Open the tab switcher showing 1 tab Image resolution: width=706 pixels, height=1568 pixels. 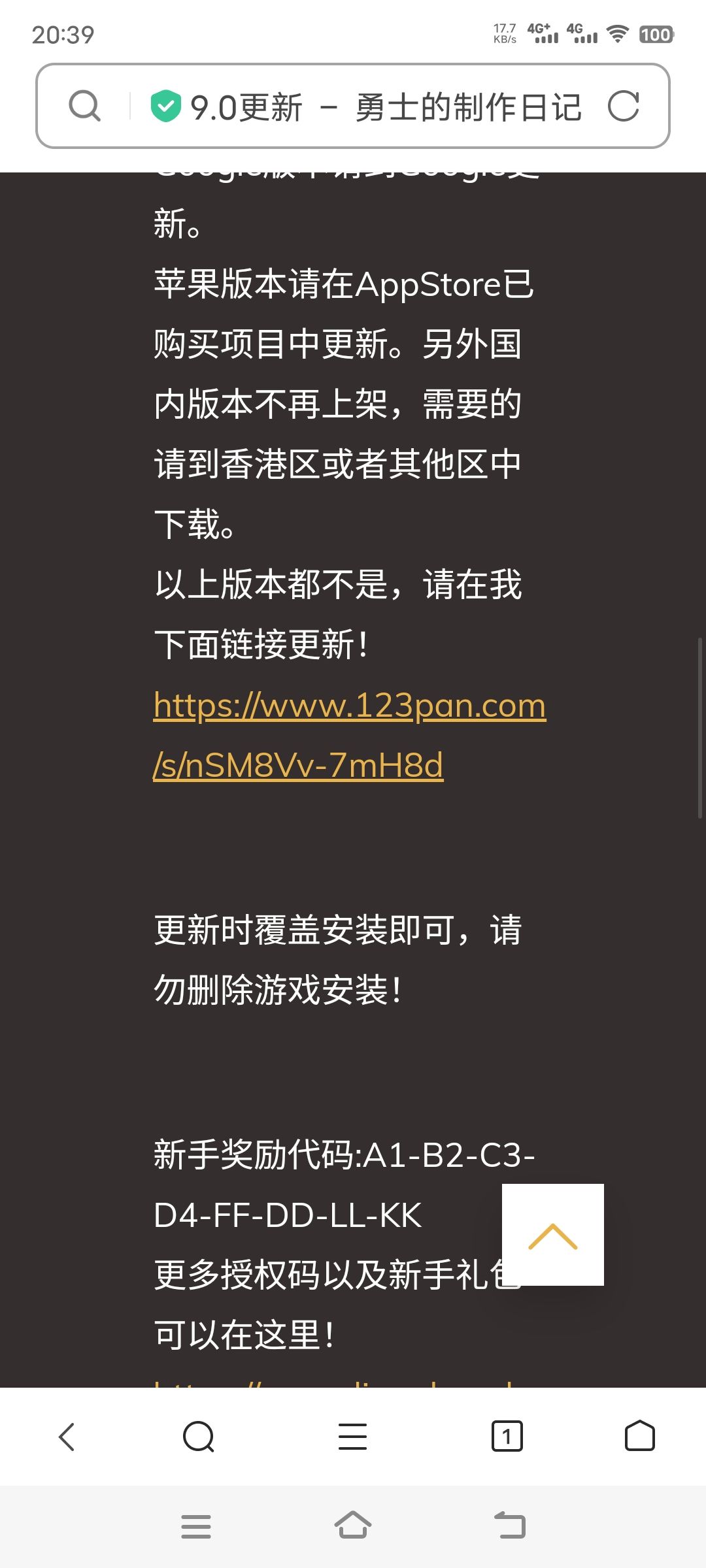click(x=507, y=1437)
